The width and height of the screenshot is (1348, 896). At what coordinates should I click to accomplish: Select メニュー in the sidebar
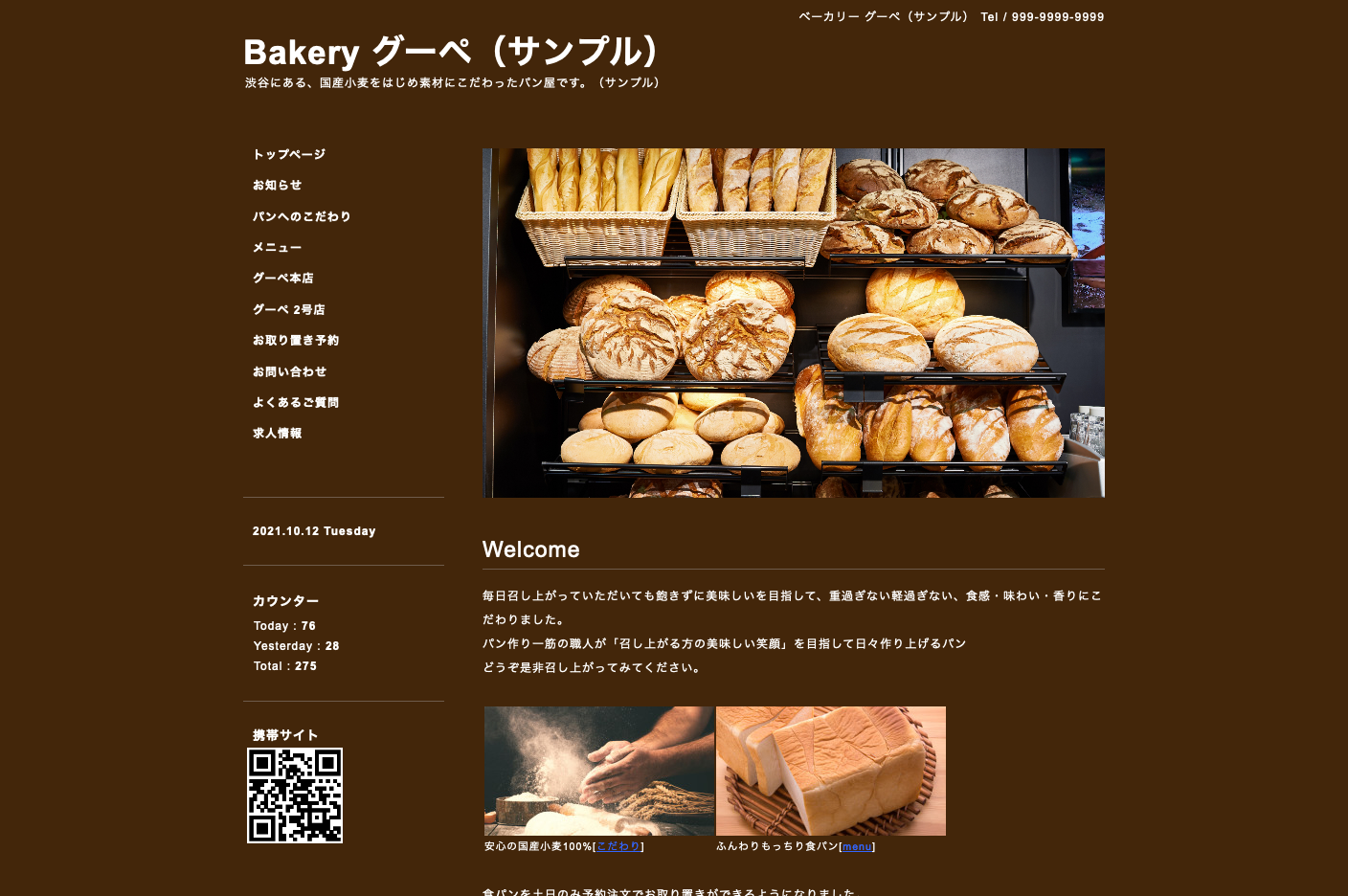coord(277,248)
